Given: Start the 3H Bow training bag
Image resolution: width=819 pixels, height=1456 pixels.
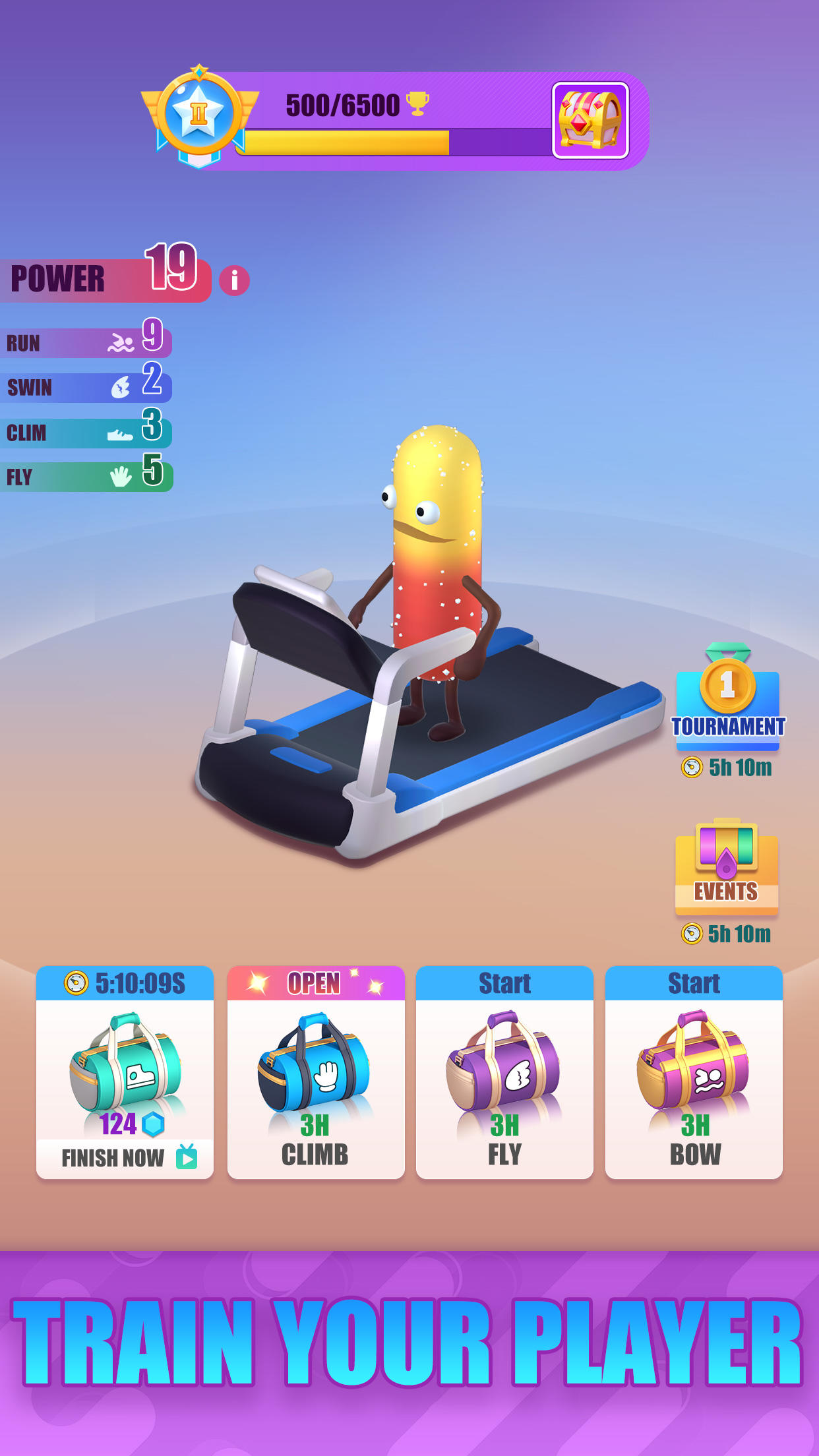Looking at the screenshot, I should (694, 1072).
